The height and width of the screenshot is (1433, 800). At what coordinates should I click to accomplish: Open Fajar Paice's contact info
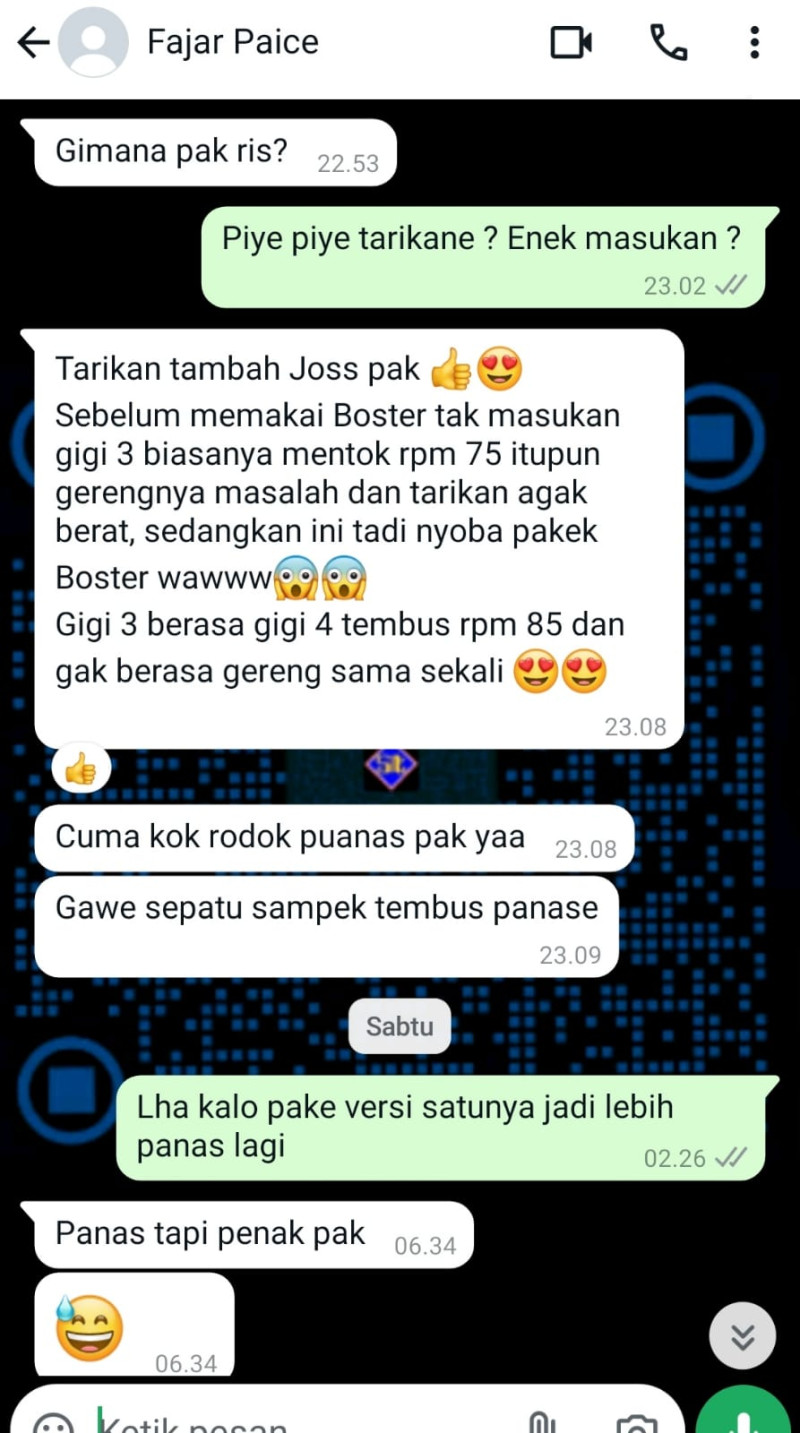[x=232, y=43]
